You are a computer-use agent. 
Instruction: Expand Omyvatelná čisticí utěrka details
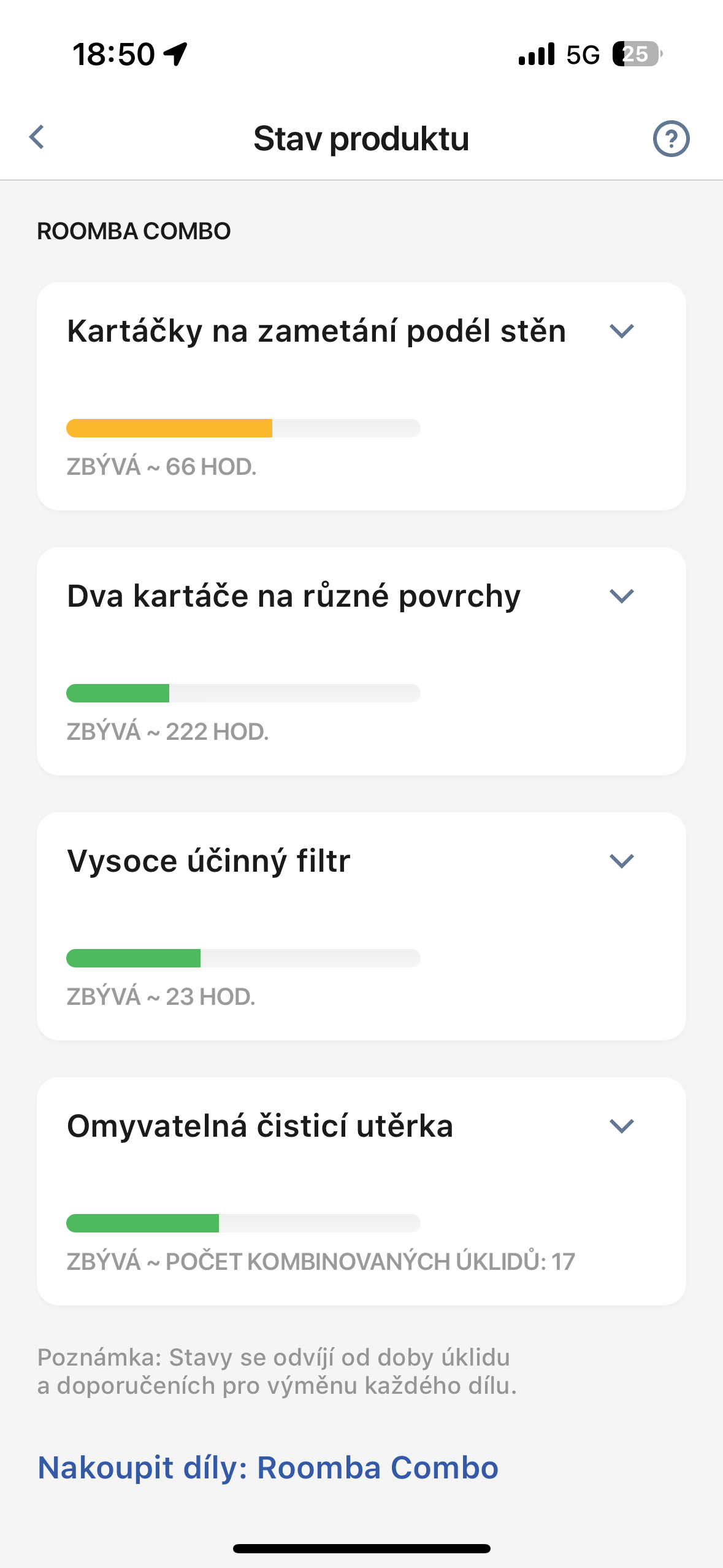point(621,1126)
